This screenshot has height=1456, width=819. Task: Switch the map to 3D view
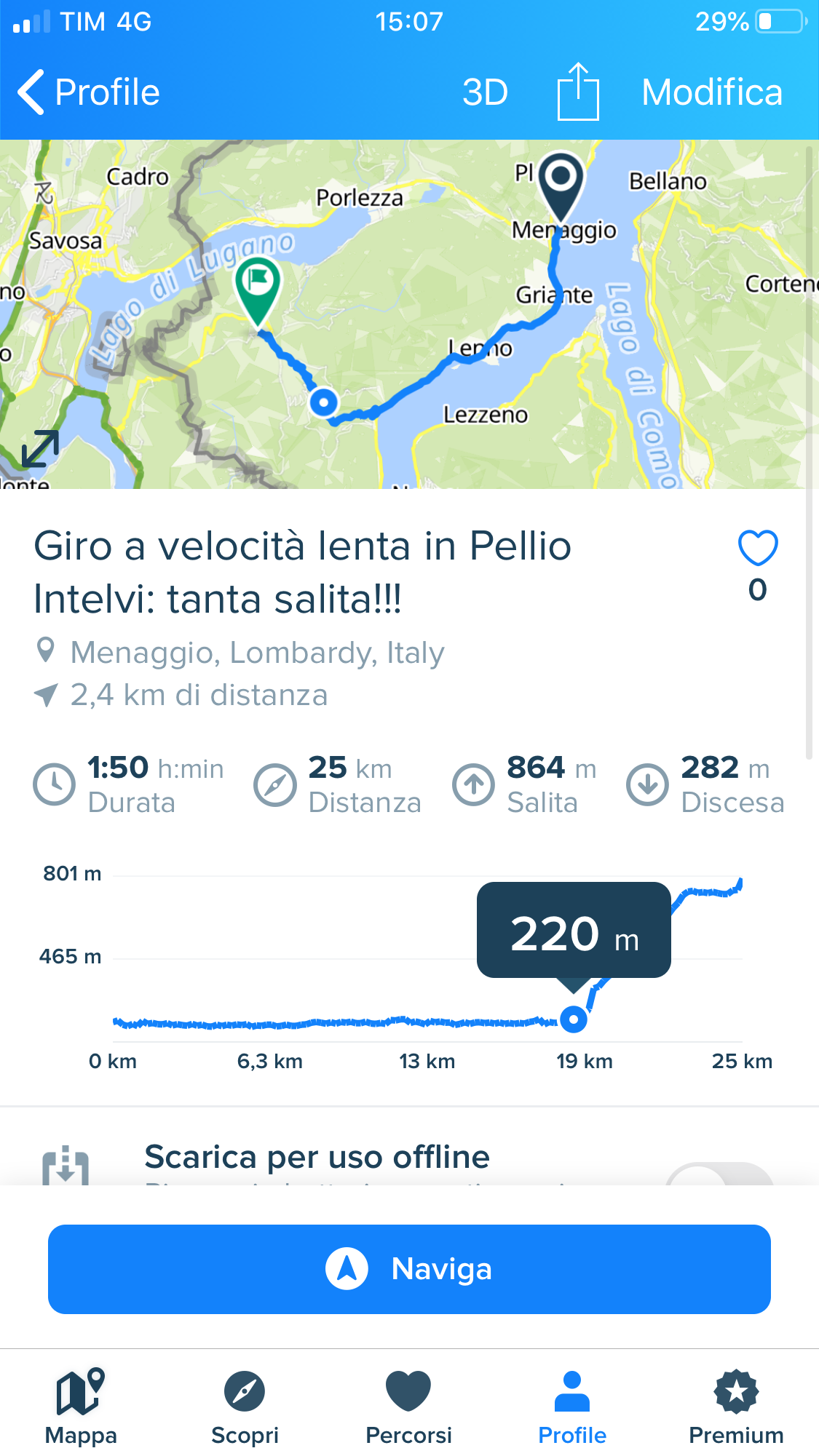(485, 92)
